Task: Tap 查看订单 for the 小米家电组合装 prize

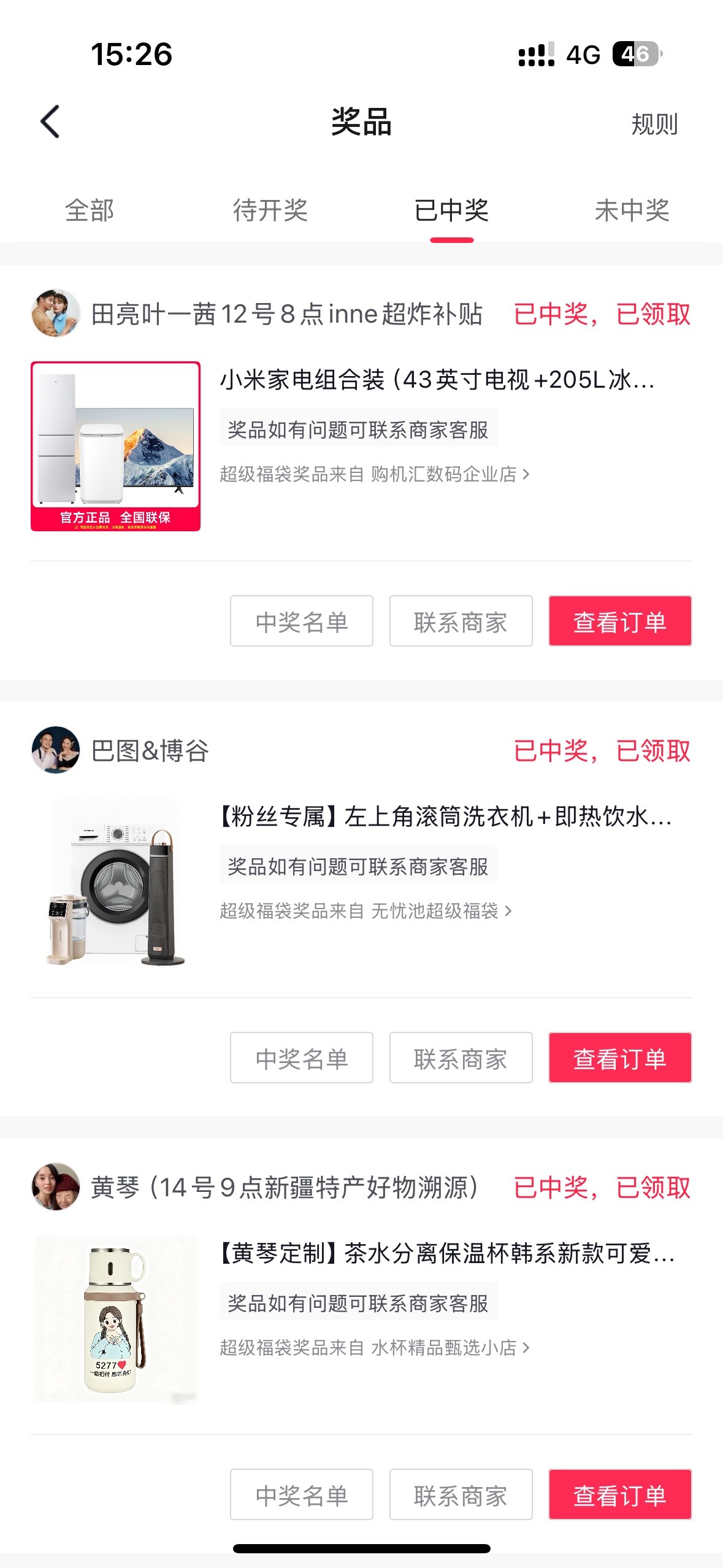Action: coord(619,621)
